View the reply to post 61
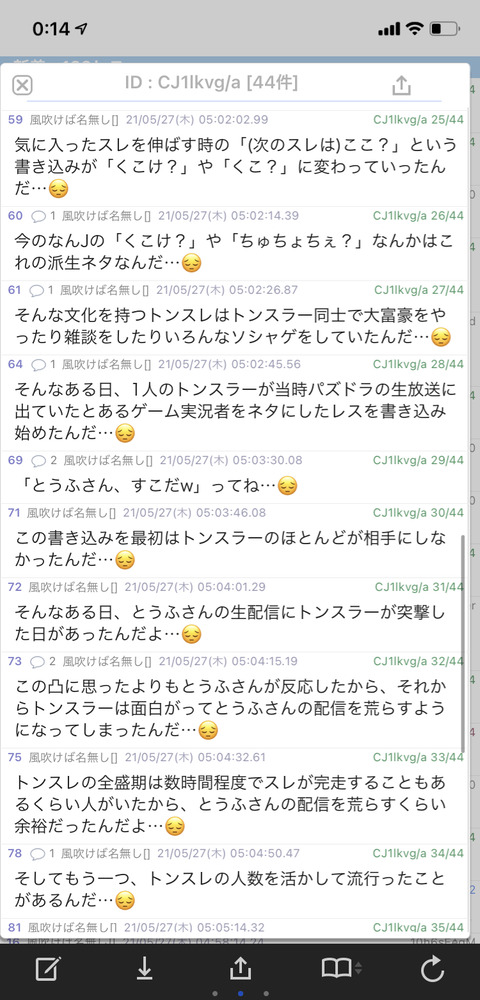The image size is (480, 1000). [x=43, y=290]
